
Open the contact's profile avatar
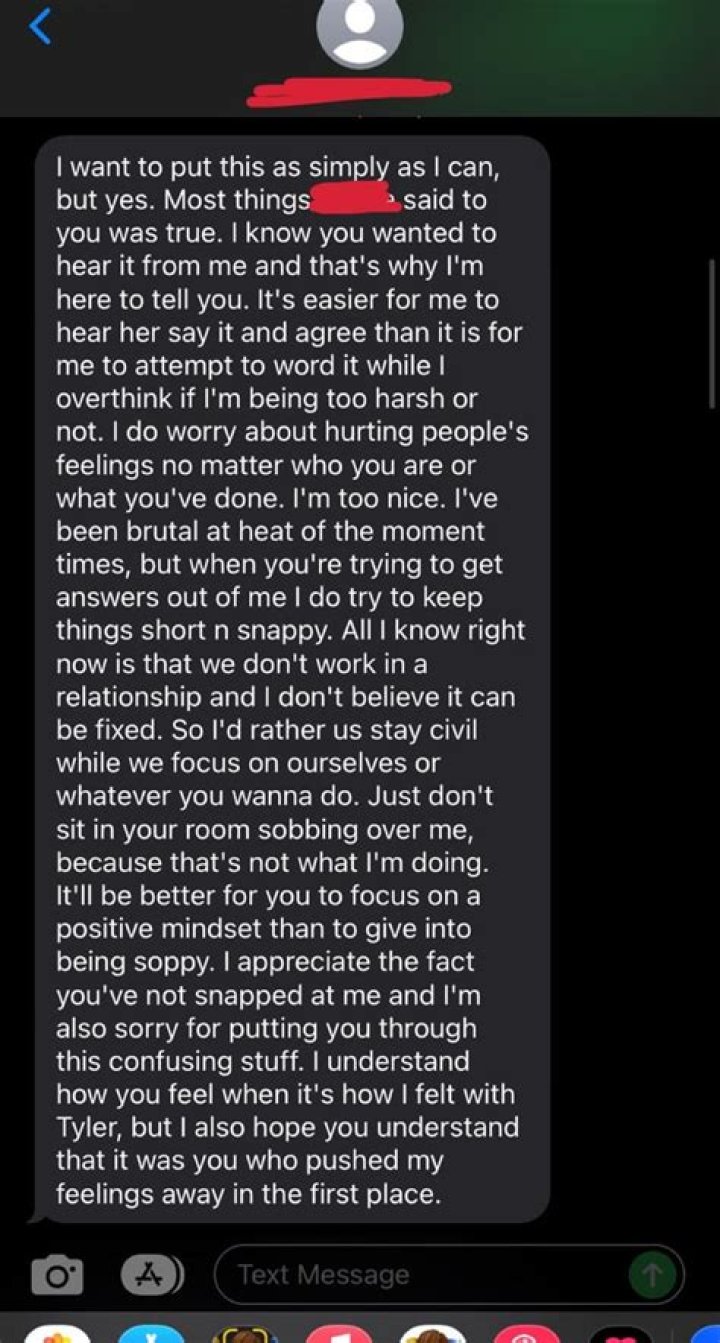(x=359, y=29)
